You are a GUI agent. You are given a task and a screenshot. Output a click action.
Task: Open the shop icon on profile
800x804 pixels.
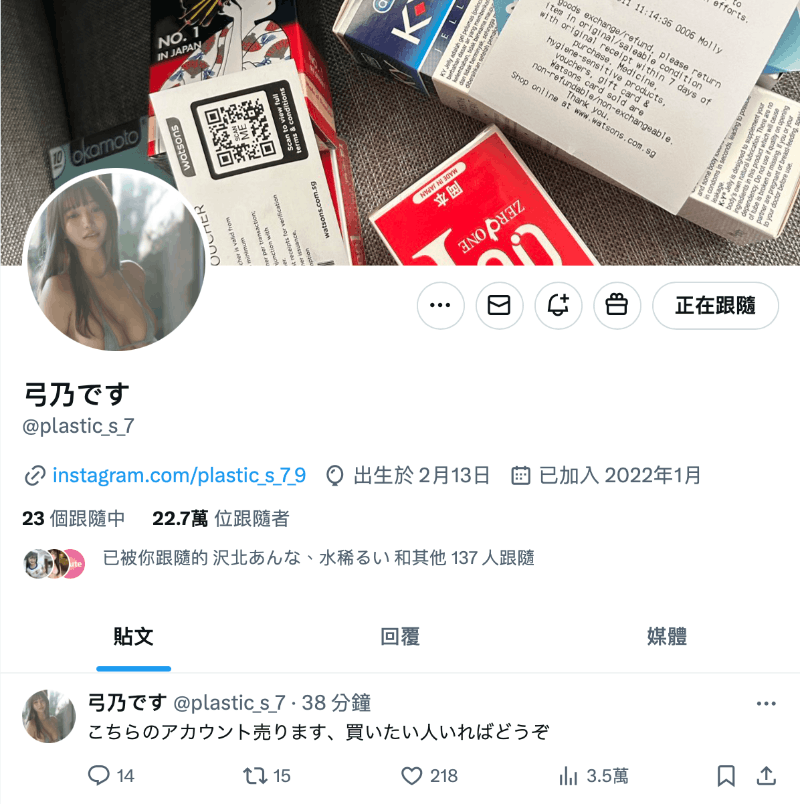pos(617,306)
